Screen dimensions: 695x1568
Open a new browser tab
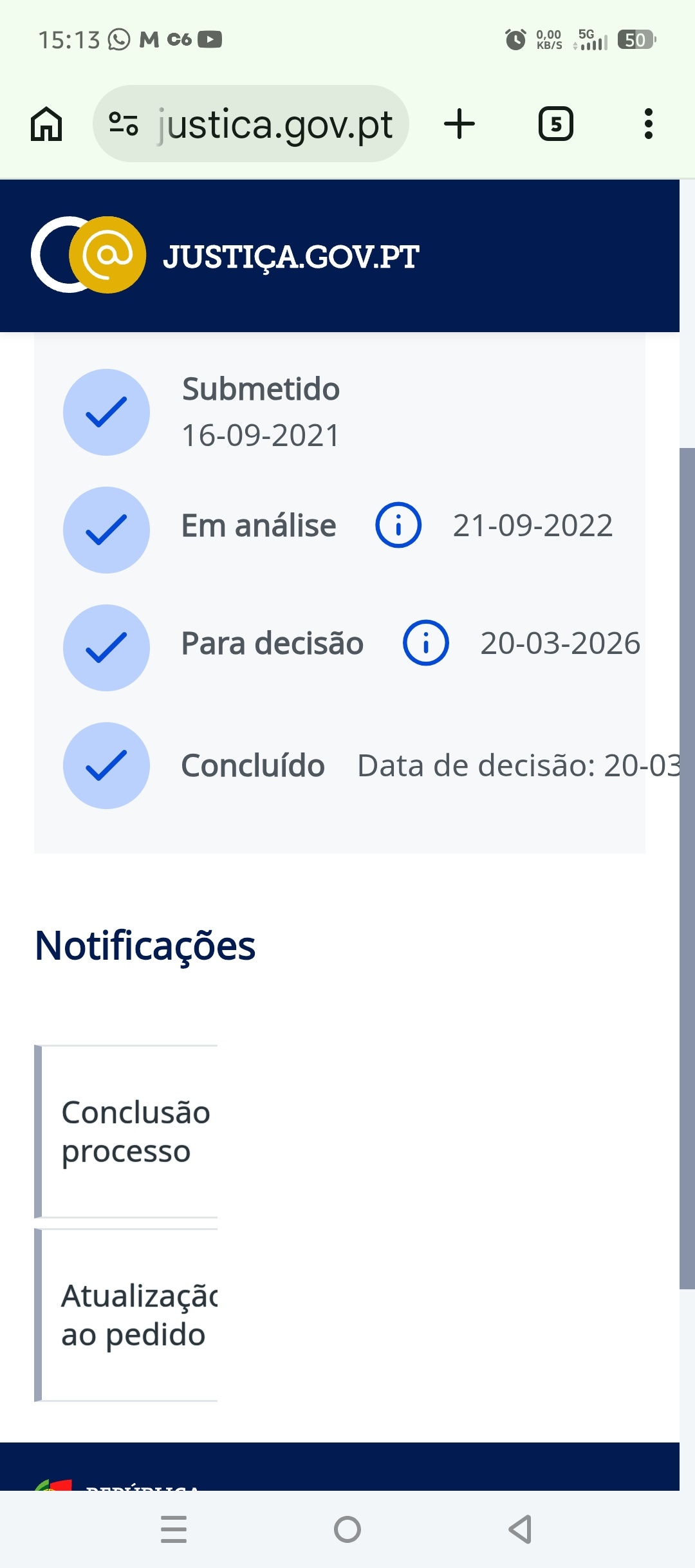pyautogui.click(x=459, y=124)
